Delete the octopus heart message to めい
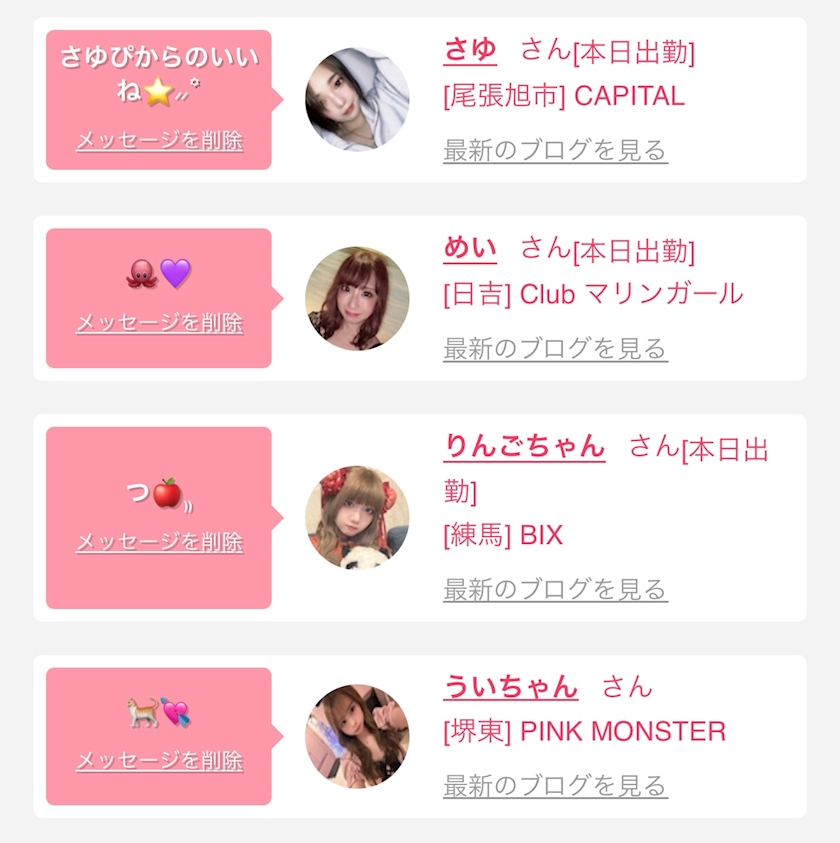The image size is (840, 843). pos(160,323)
